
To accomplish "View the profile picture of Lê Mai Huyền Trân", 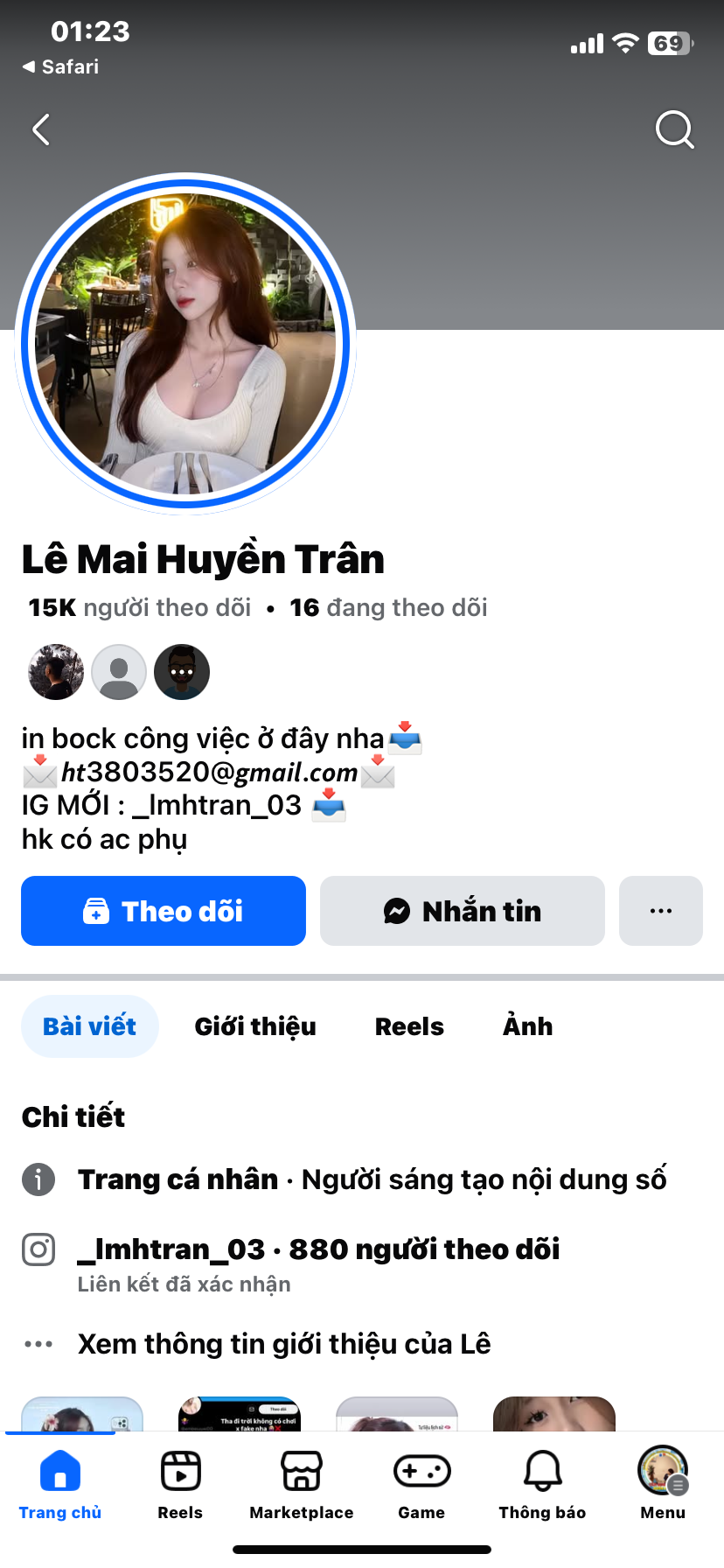I will (185, 343).
